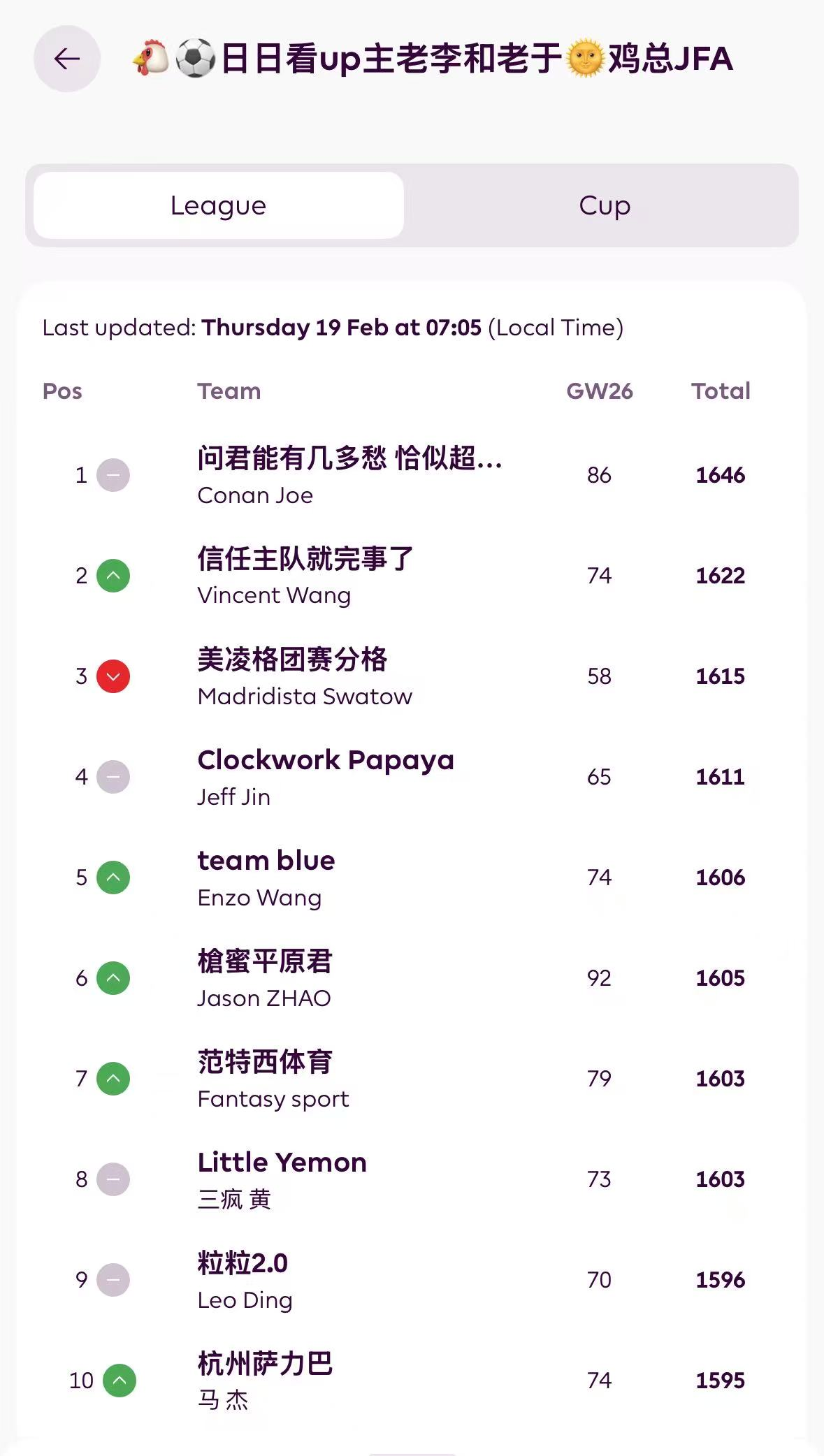824x1456 pixels.
Task: Go back using the arrow button
Action: coord(67,59)
